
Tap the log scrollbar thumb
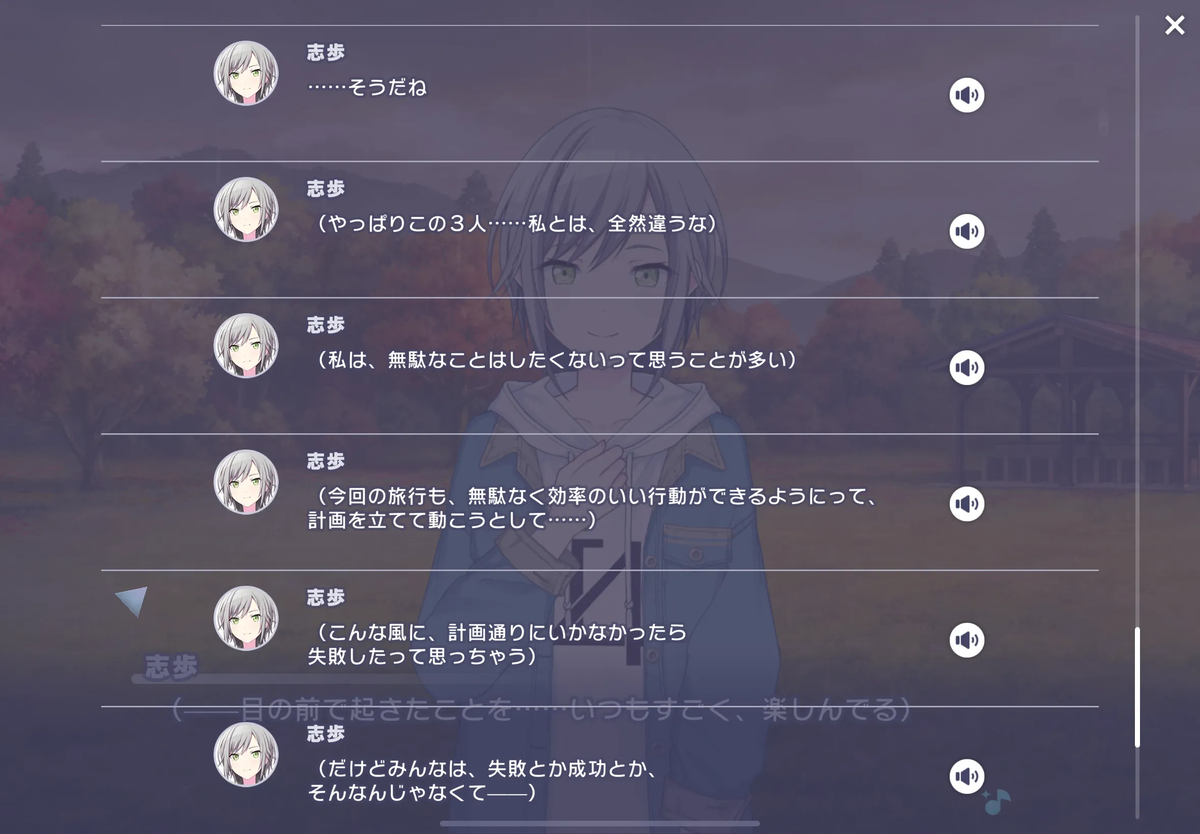coord(1137,687)
